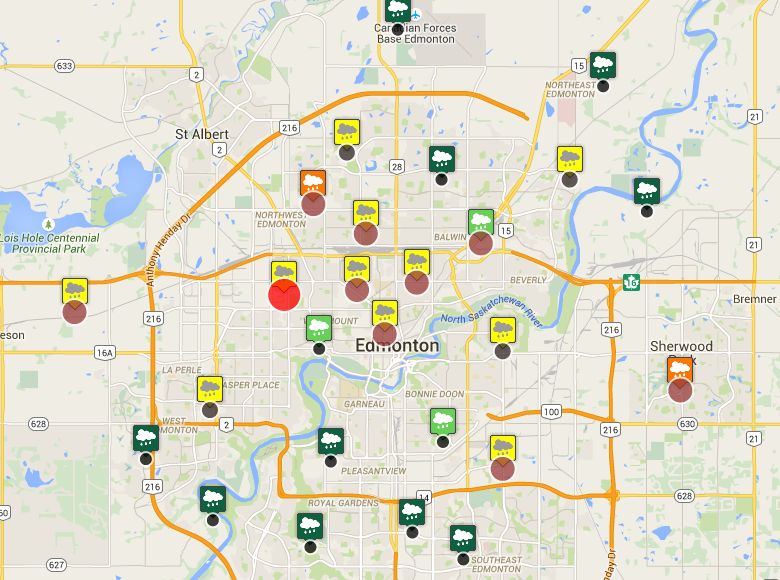Tap the yellow marker just above the Edmonton label

point(385,313)
